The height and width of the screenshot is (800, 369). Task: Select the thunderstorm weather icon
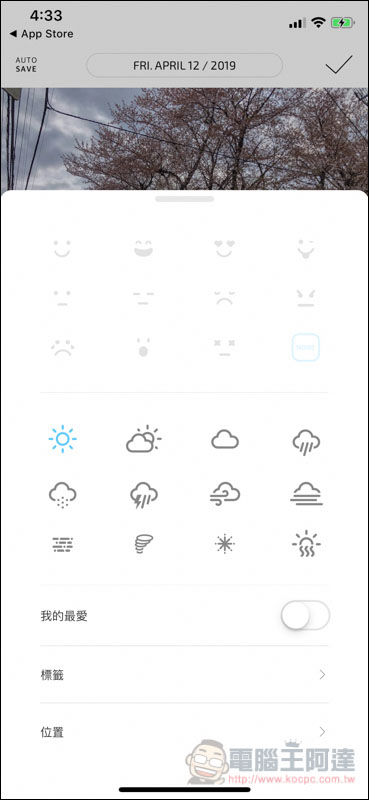143,496
